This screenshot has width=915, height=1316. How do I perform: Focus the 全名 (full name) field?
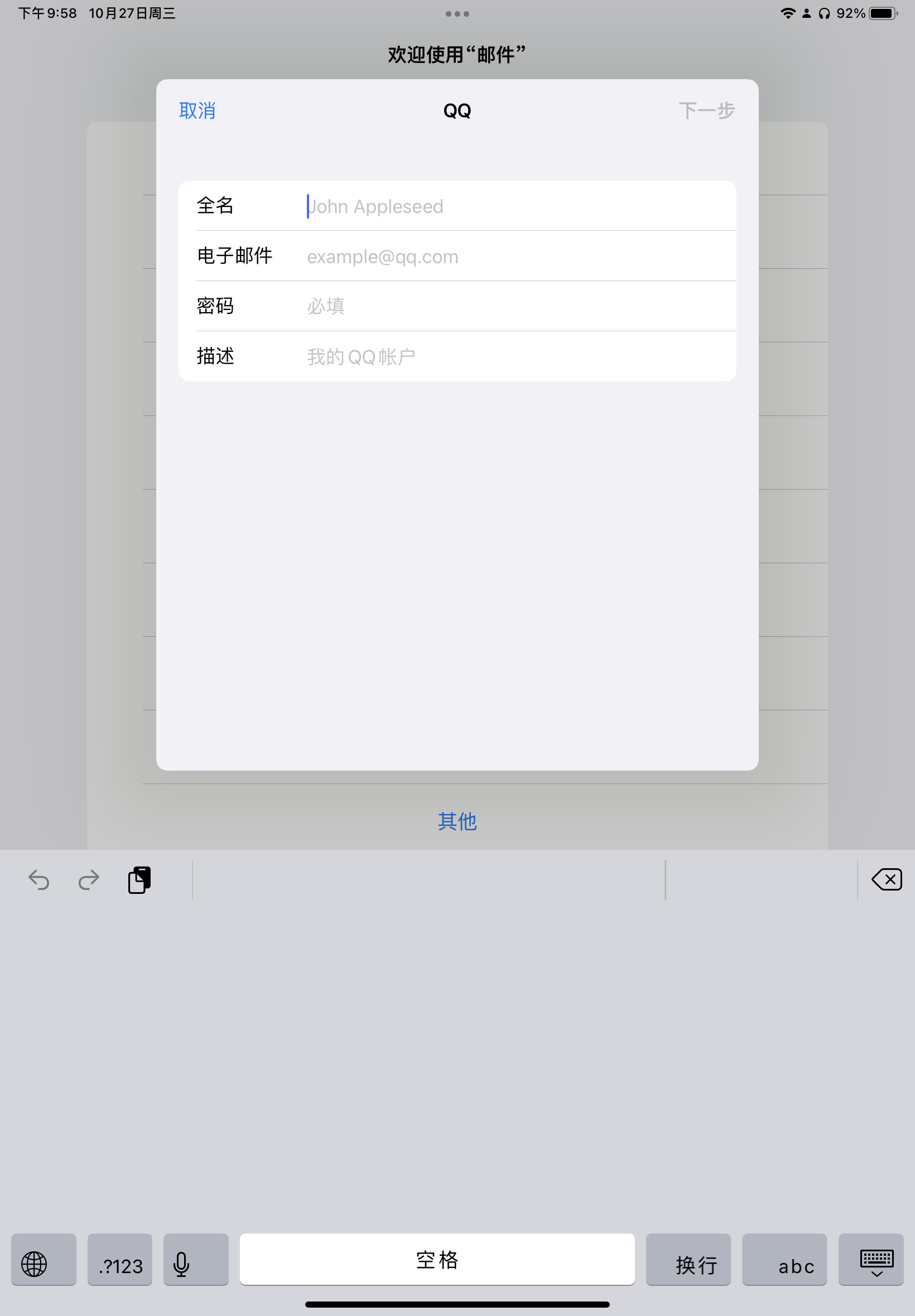[516, 206]
